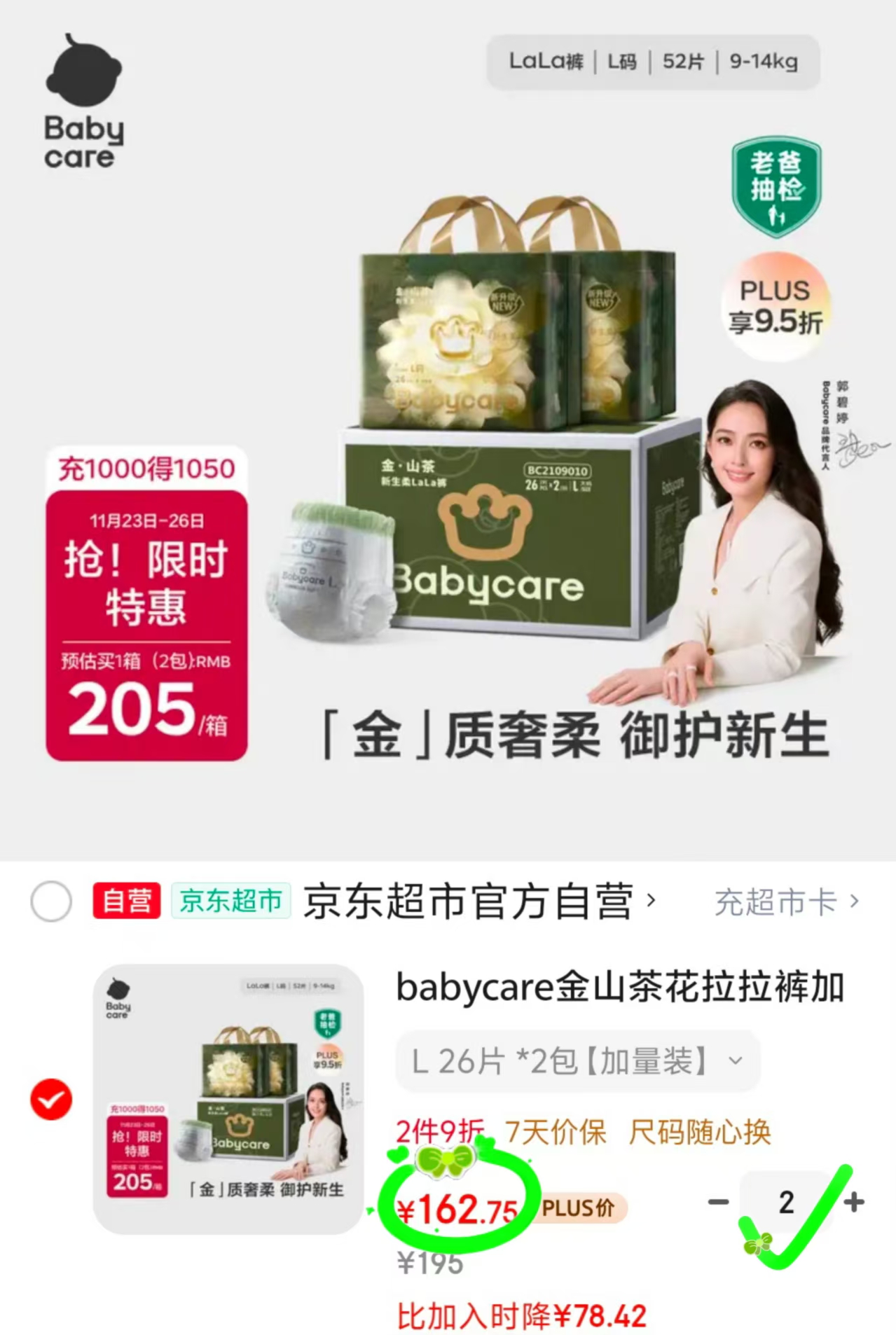Click the LaLa裤 L码 spec tab
Viewport: 896px width, 1335px height.
tap(652, 62)
